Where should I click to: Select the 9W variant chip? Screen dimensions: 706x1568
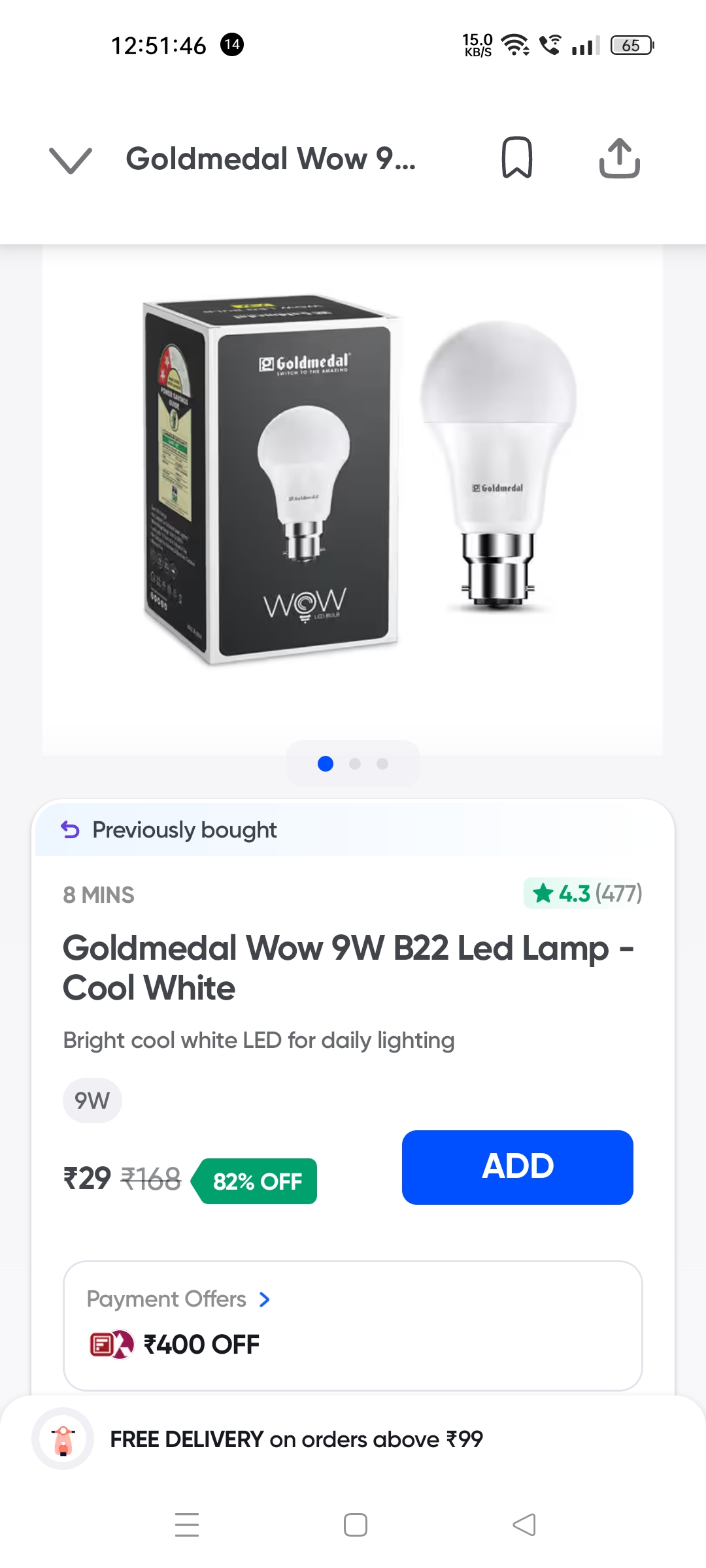tap(92, 1101)
